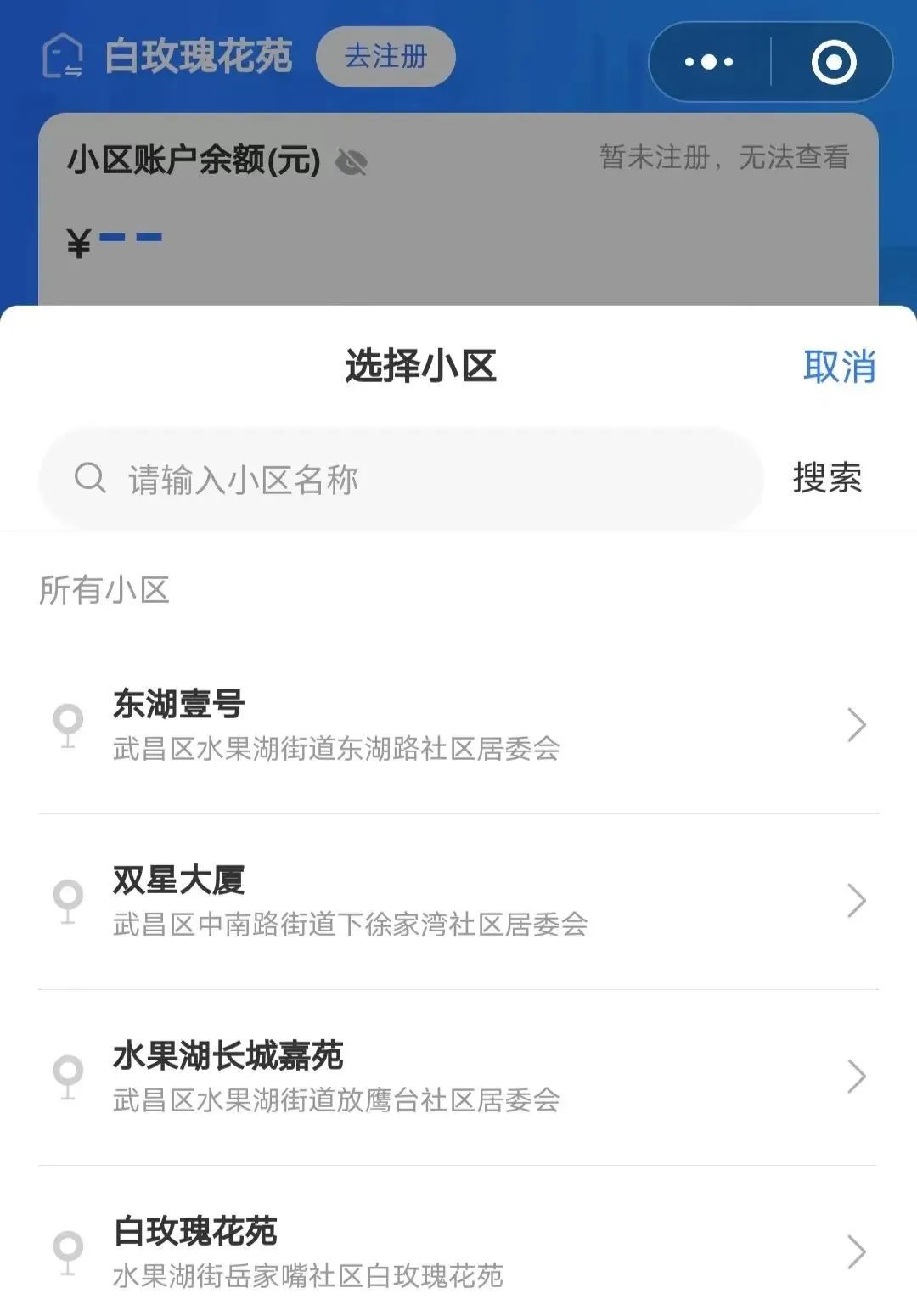Pick the 水果湖长城嘉苑 community
The image size is (917, 1316).
pyautogui.click(x=458, y=1077)
